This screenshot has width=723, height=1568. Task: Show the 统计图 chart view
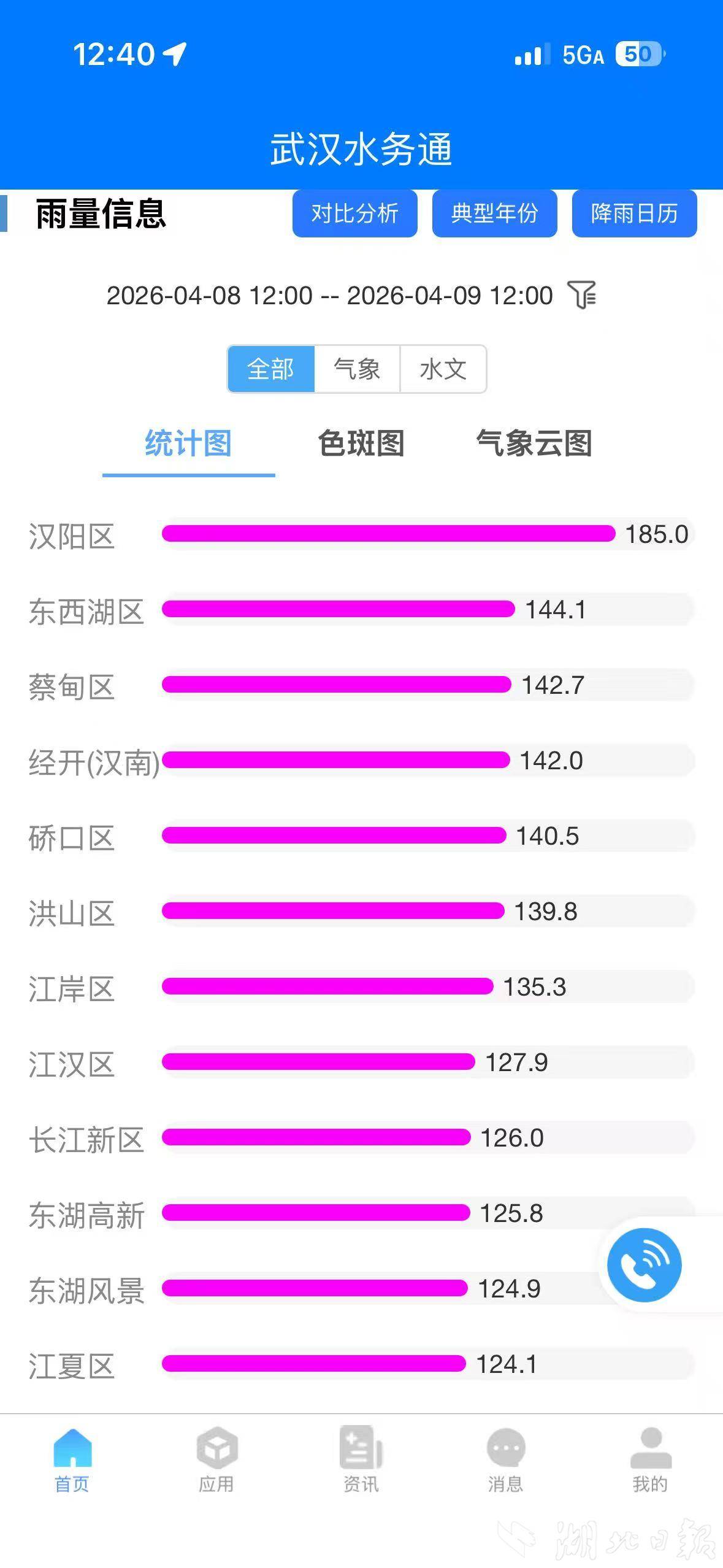point(188,444)
